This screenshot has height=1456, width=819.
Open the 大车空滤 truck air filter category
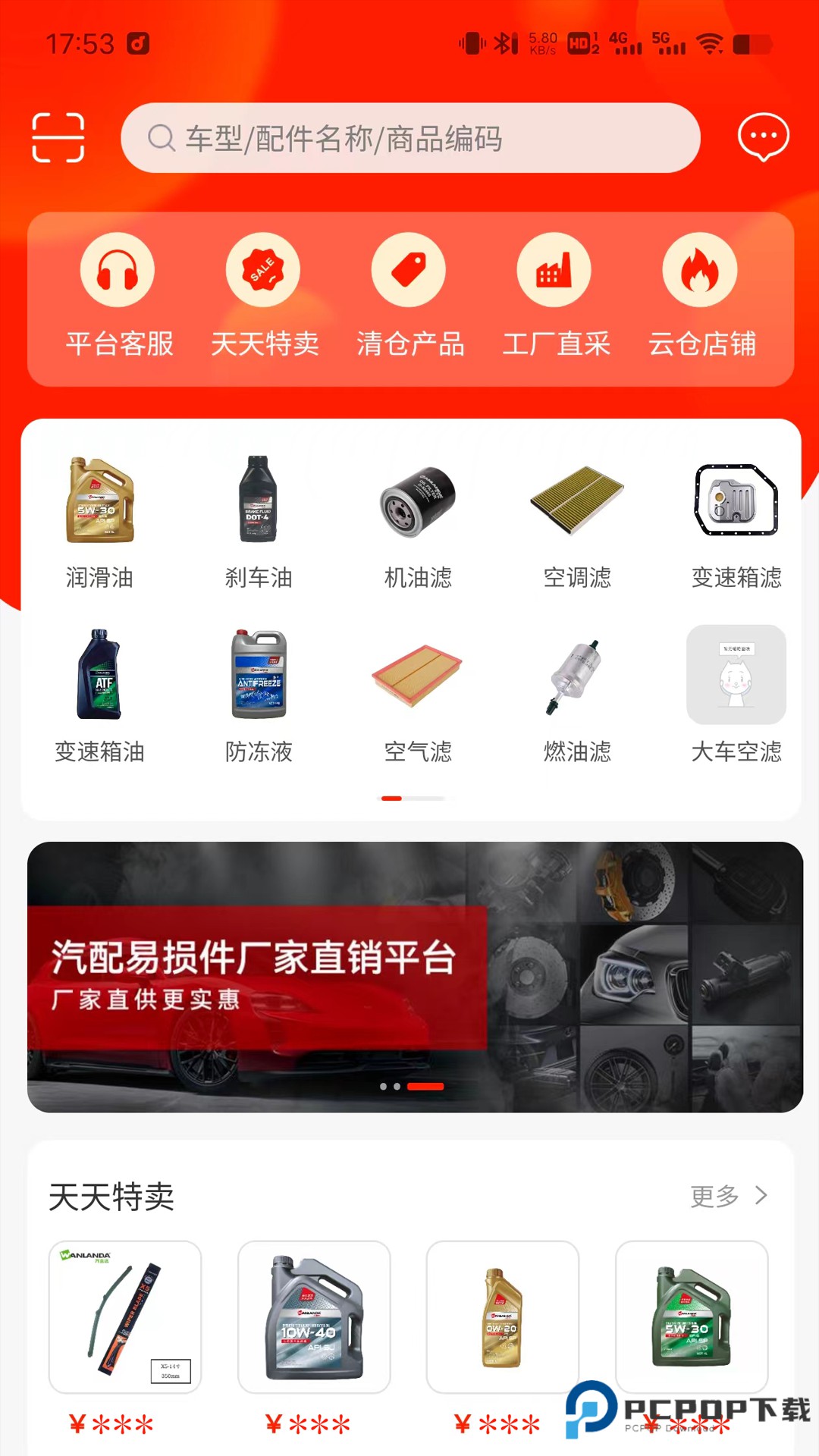[x=736, y=675]
